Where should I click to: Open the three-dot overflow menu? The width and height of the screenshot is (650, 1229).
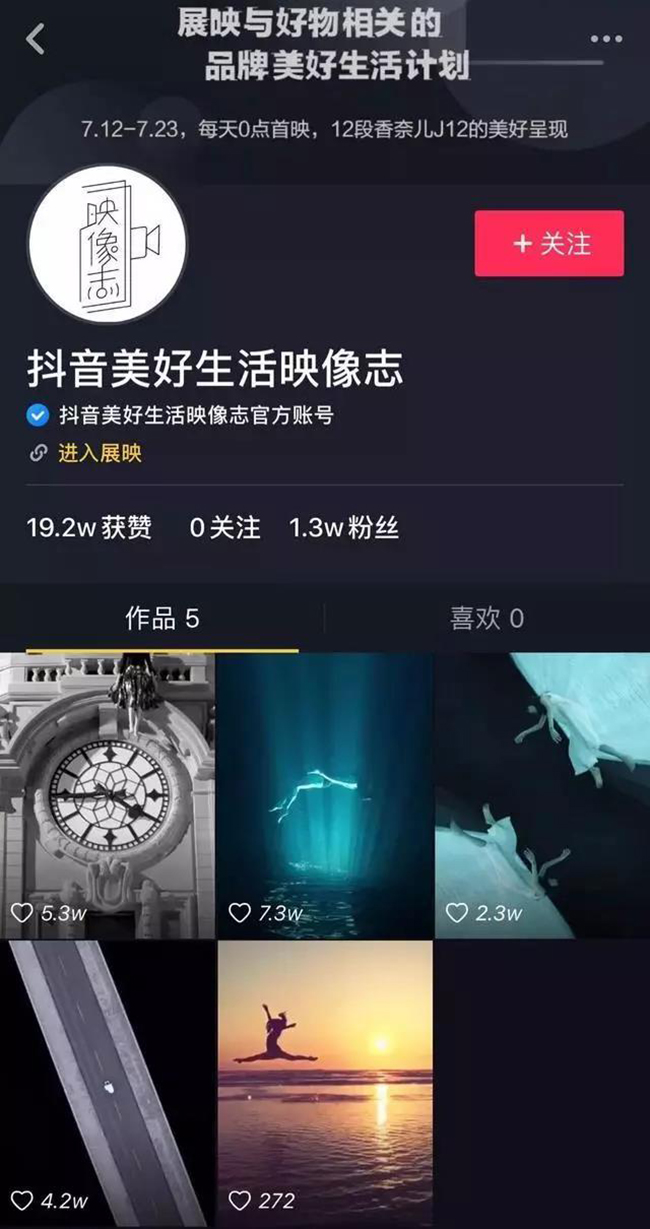tap(606, 39)
